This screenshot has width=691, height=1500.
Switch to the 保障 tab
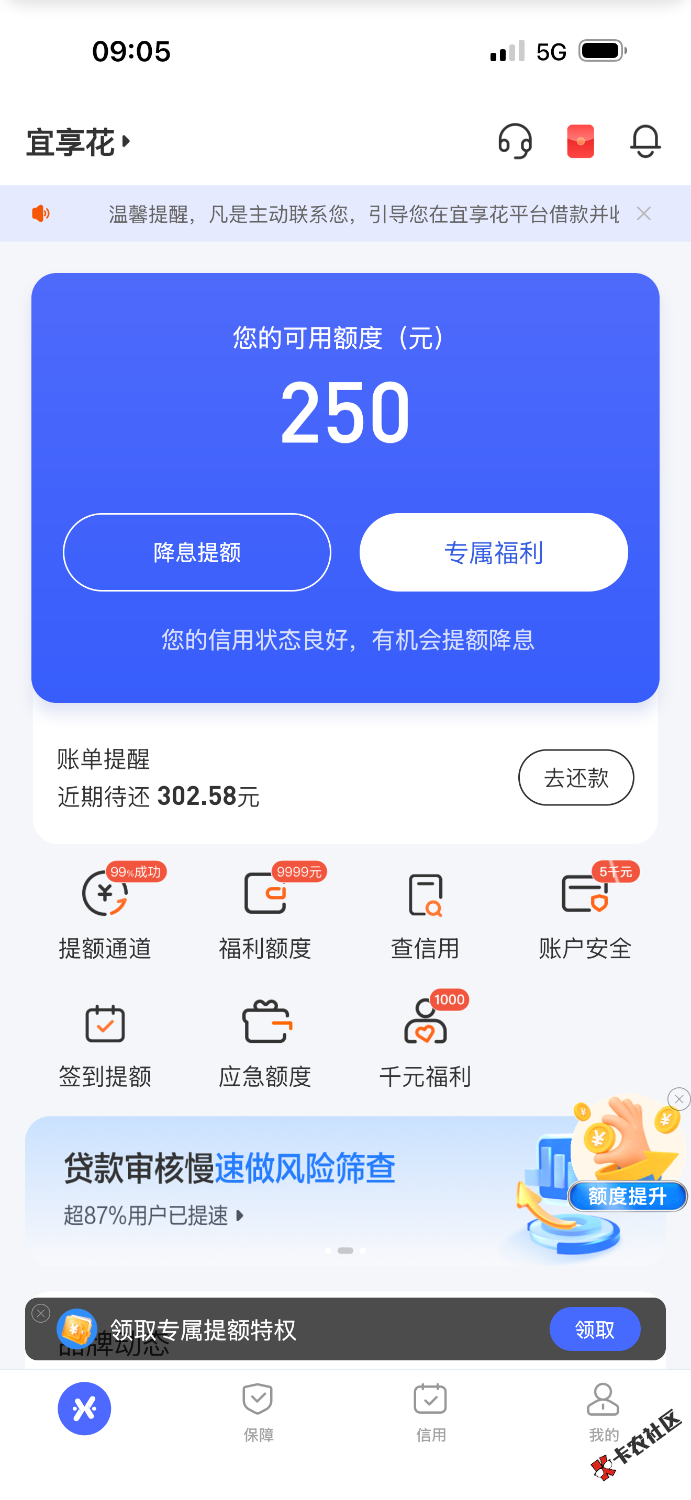(x=258, y=1412)
